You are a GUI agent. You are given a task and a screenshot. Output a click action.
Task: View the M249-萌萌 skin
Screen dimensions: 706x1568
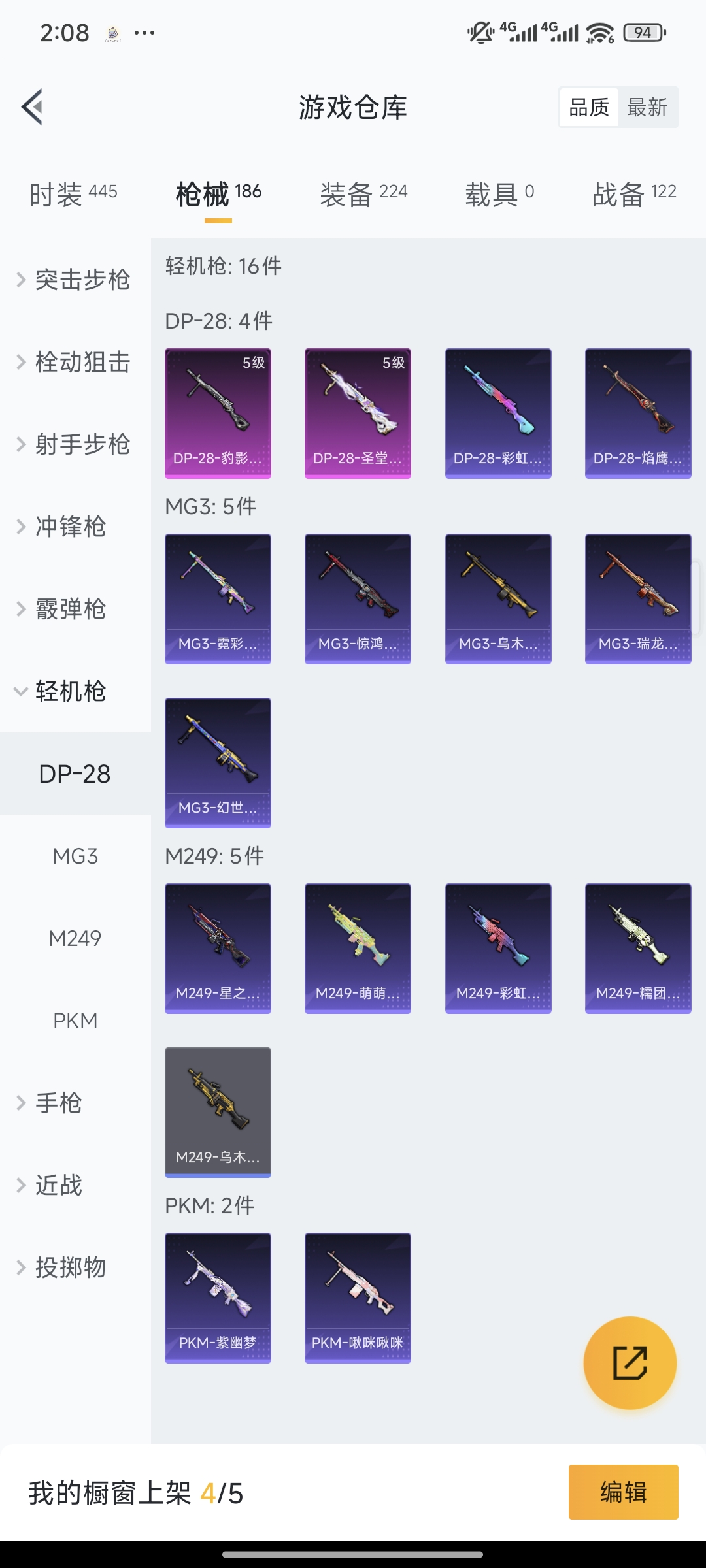point(358,948)
